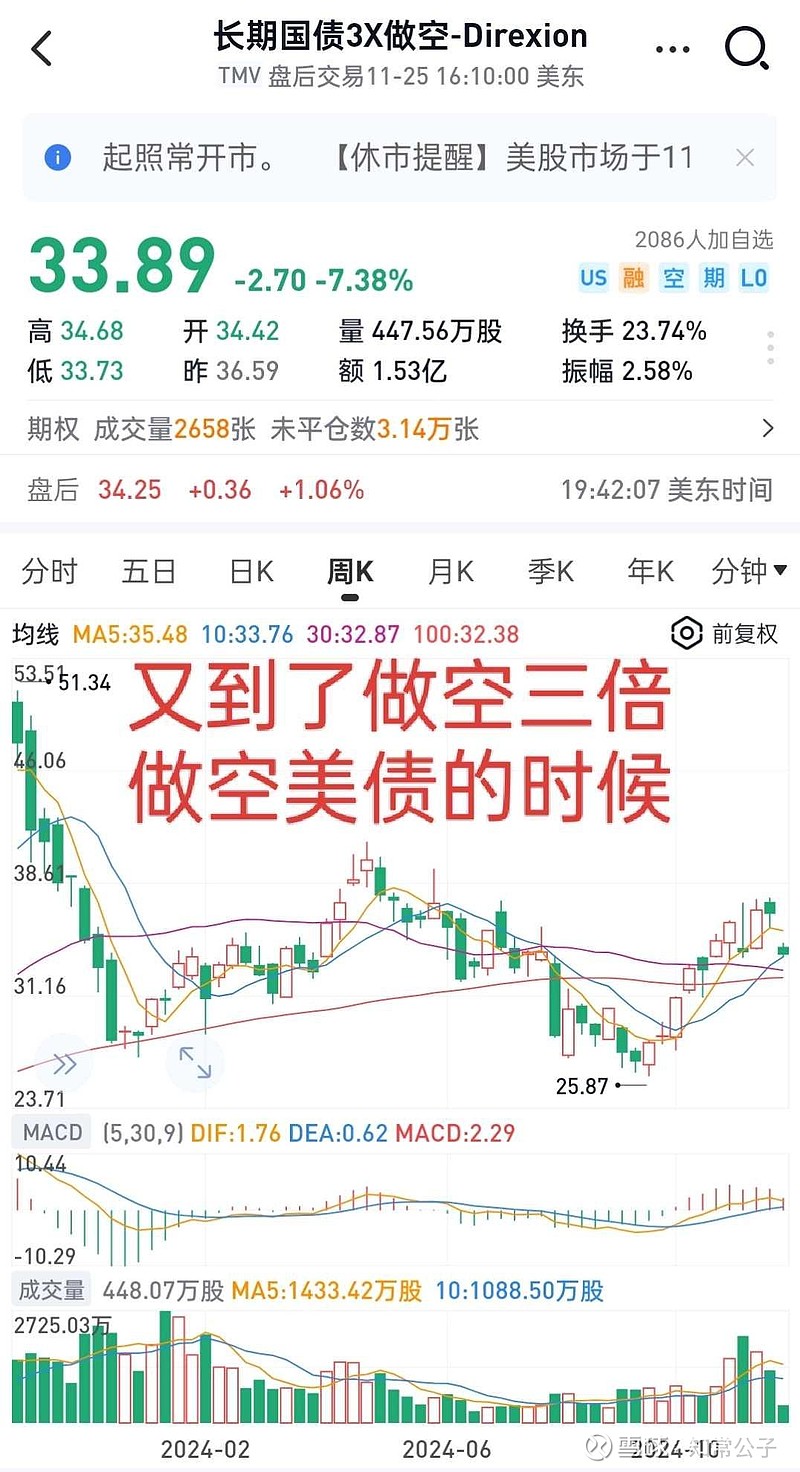The height and width of the screenshot is (1472, 800).
Task: Tap the L0 quote level badge
Action: [x=757, y=278]
